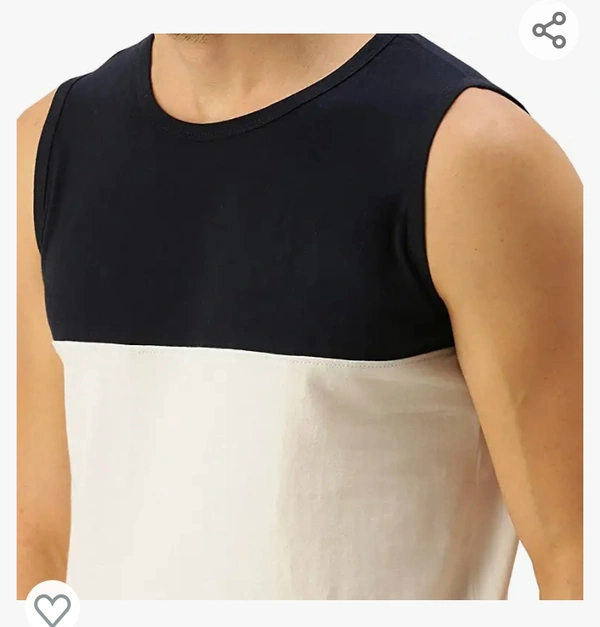Viewport: 600px width, 627px height.
Task: Share this product
Action: pos(549,30)
